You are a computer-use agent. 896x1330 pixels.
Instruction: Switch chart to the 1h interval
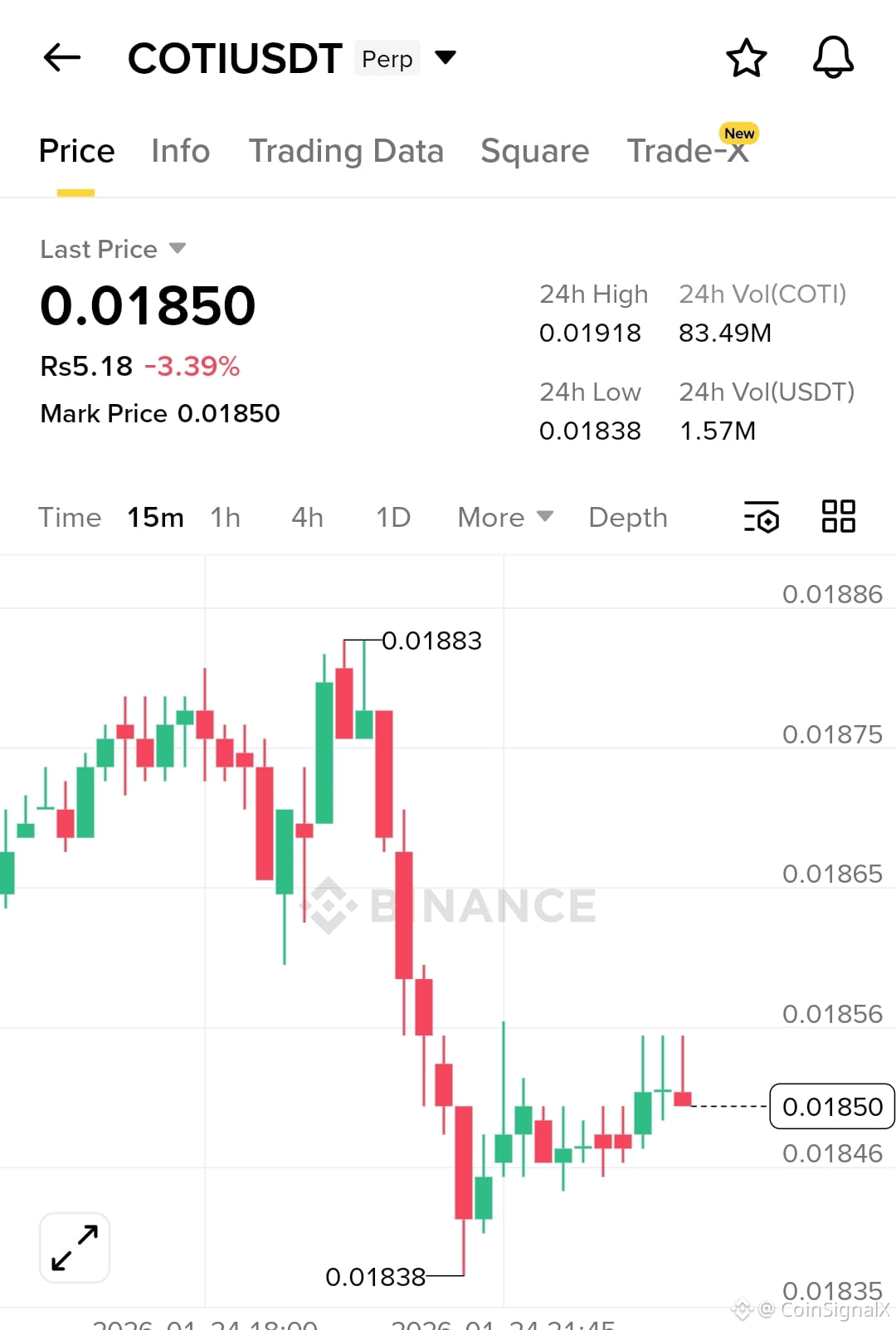click(225, 516)
